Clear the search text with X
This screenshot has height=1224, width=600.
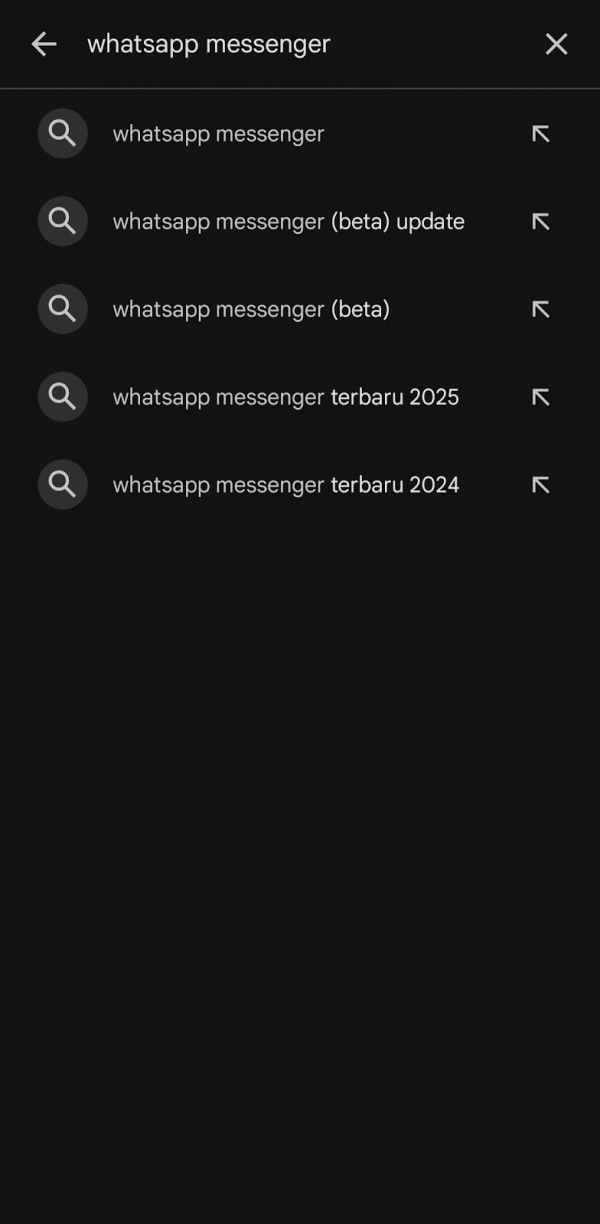coord(556,44)
